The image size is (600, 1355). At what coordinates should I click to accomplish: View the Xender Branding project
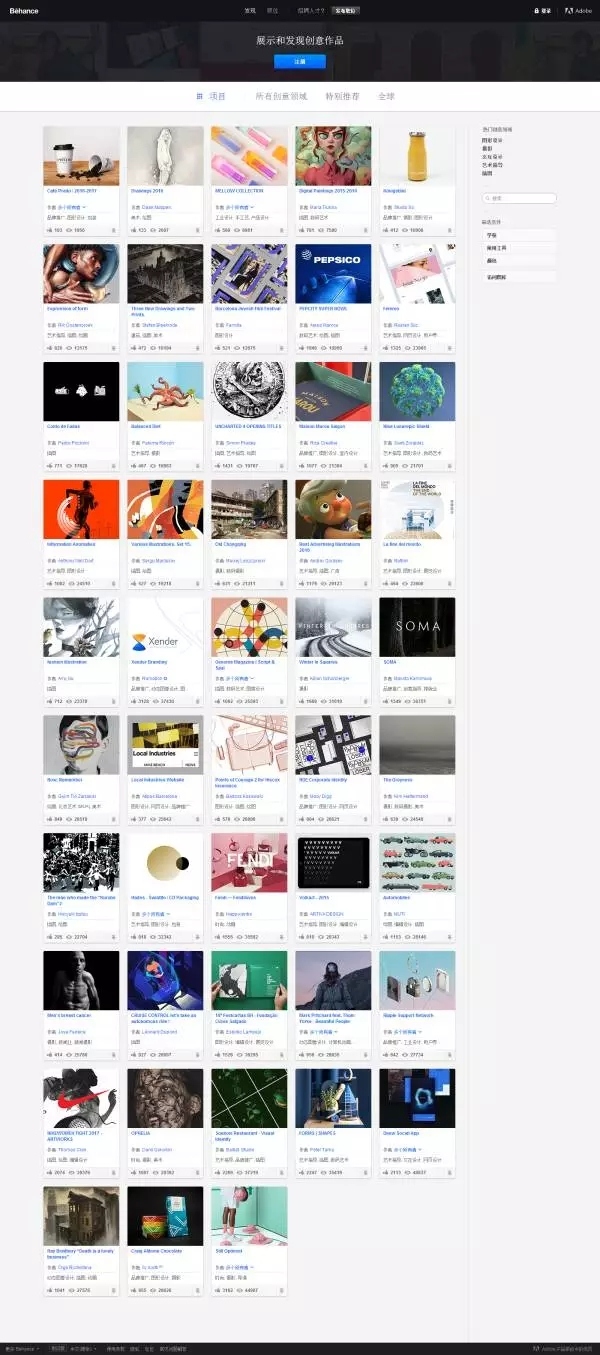click(x=165, y=626)
